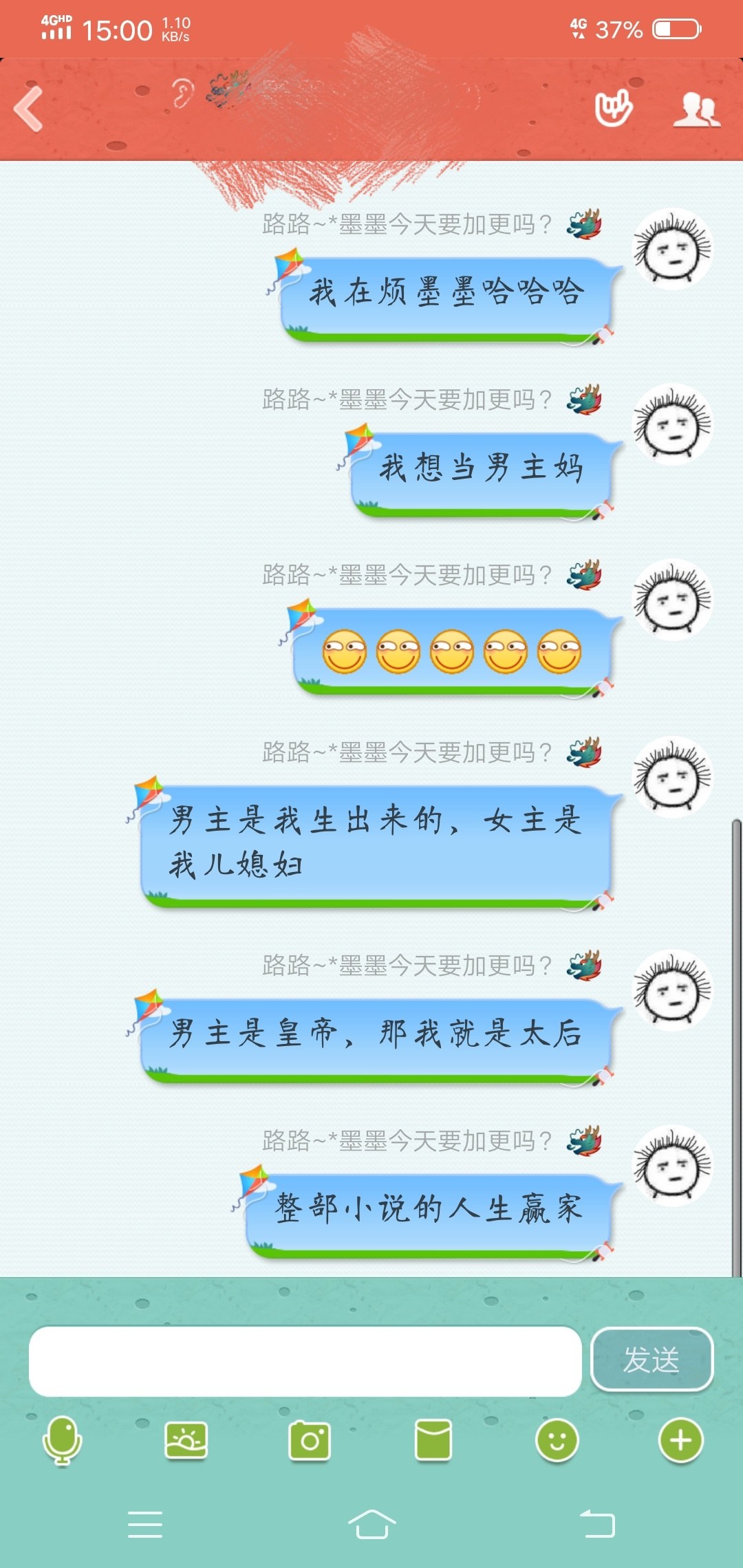Open the group members icon
Screen dimensions: 743x1568
(x=696, y=110)
